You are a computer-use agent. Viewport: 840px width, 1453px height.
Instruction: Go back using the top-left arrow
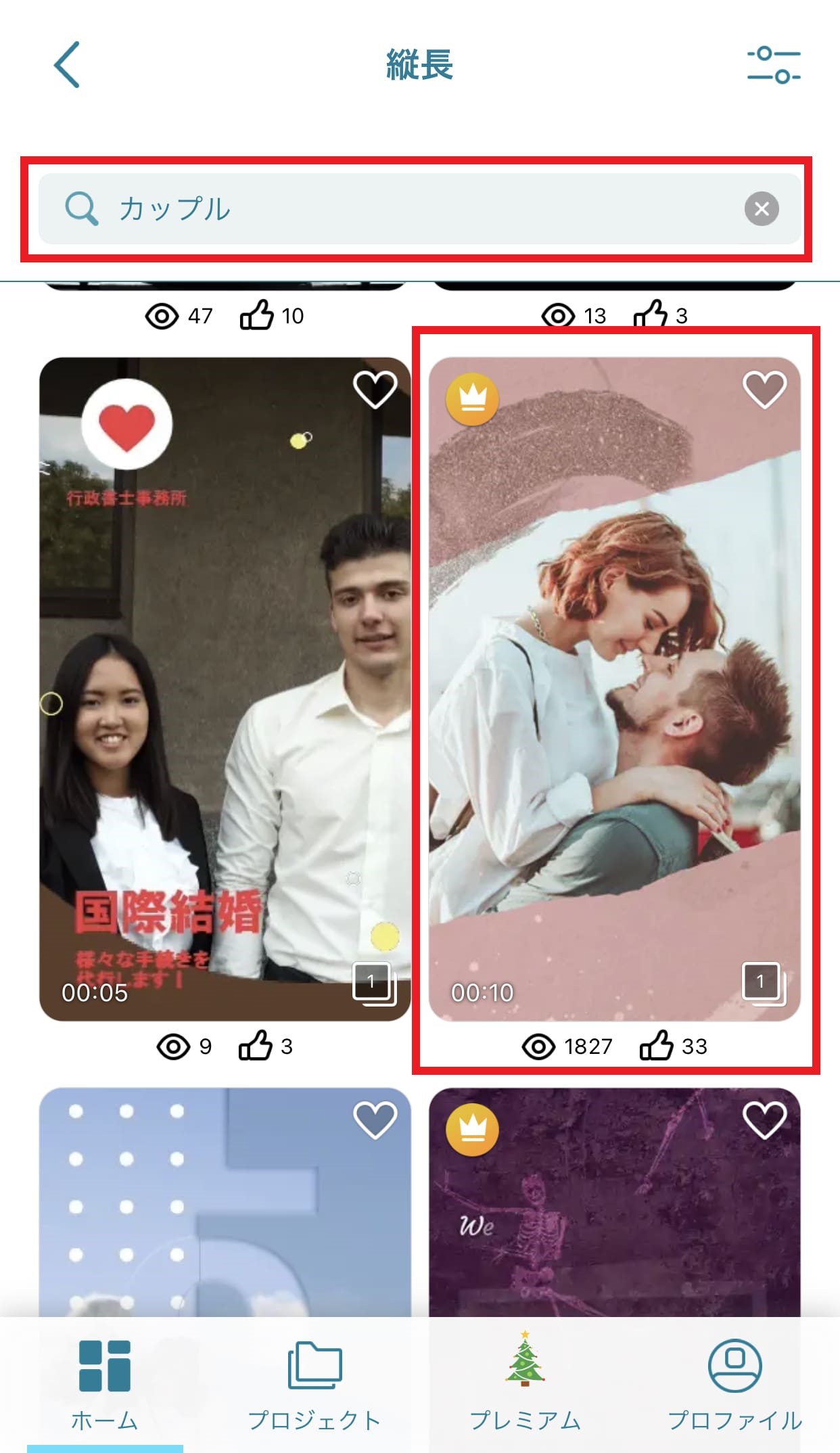[67, 65]
